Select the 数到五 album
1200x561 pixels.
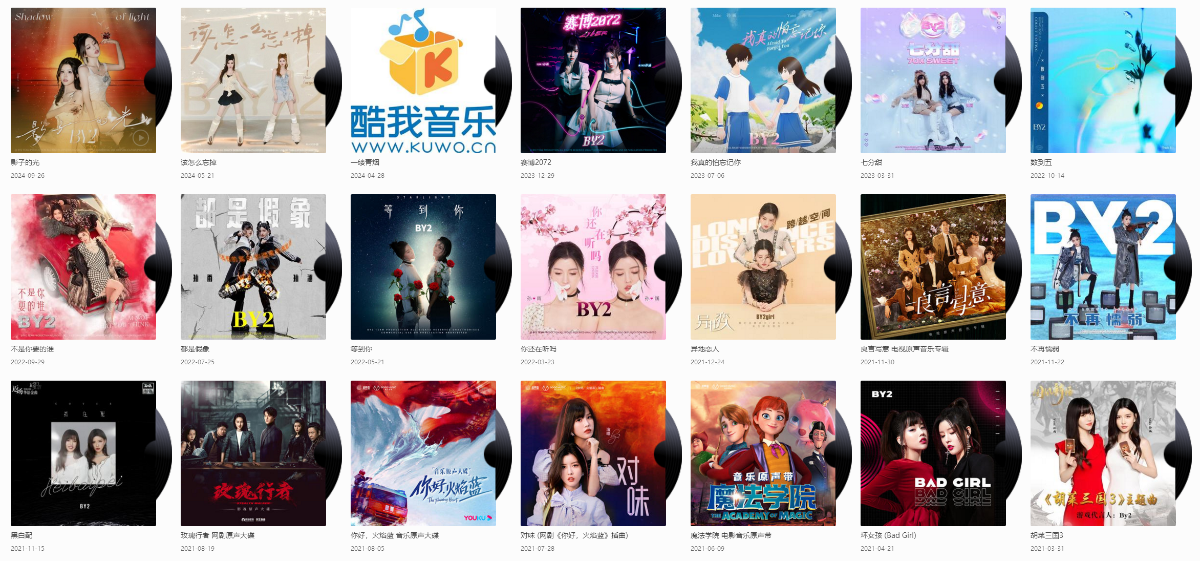pyautogui.click(x=1103, y=80)
